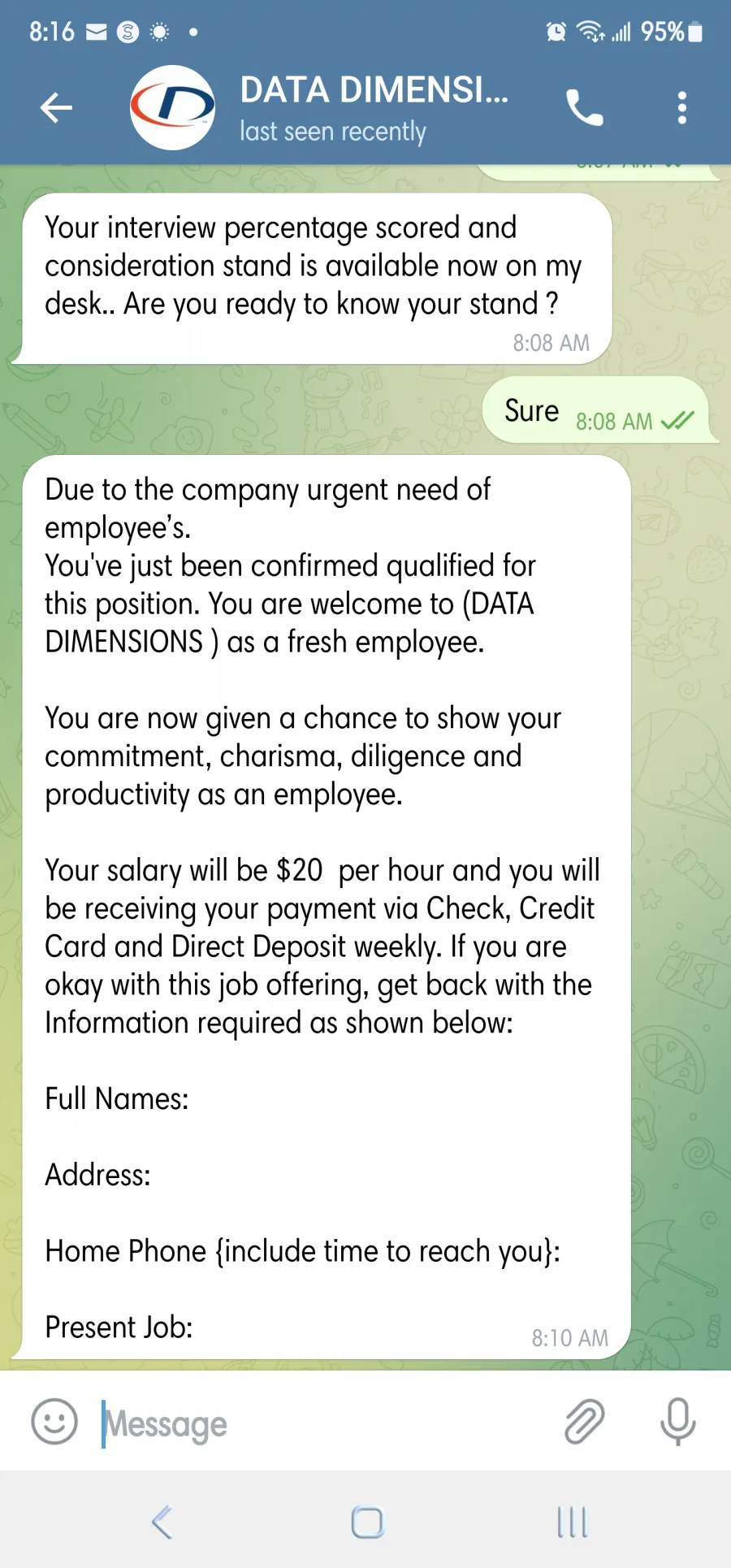Attach a file with the paperclip

click(x=584, y=1422)
